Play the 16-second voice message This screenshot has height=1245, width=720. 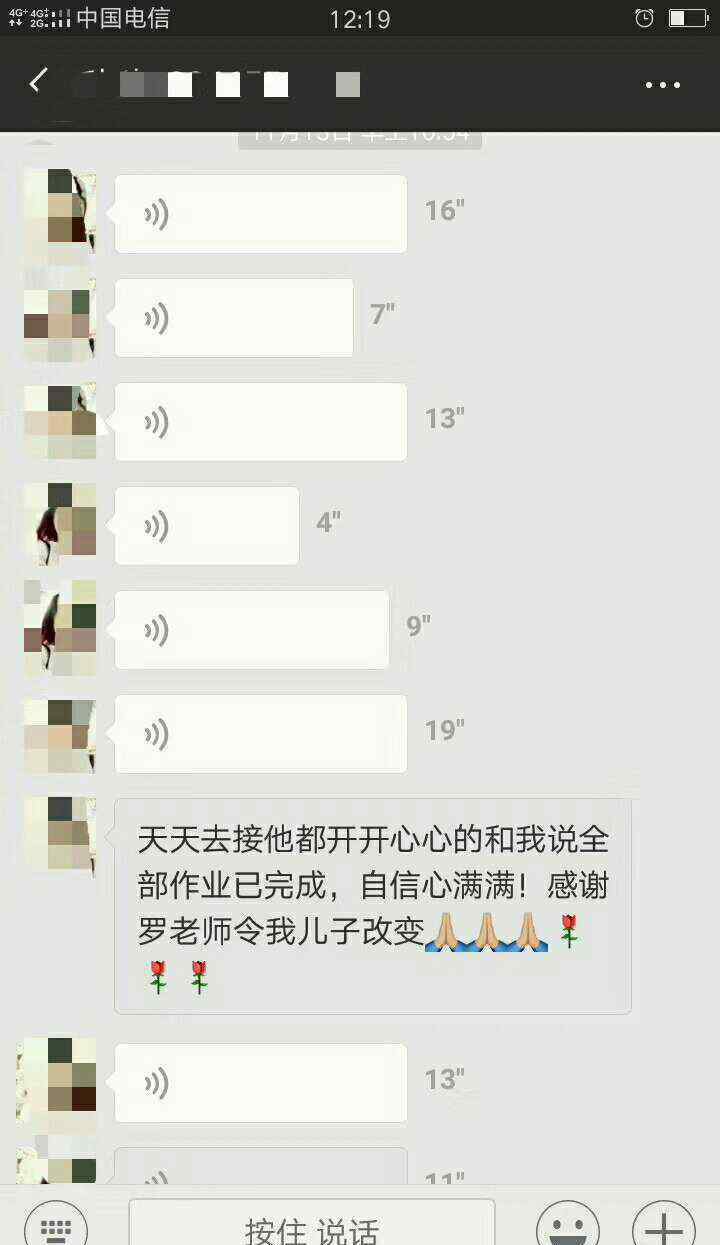click(x=261, y=214)
